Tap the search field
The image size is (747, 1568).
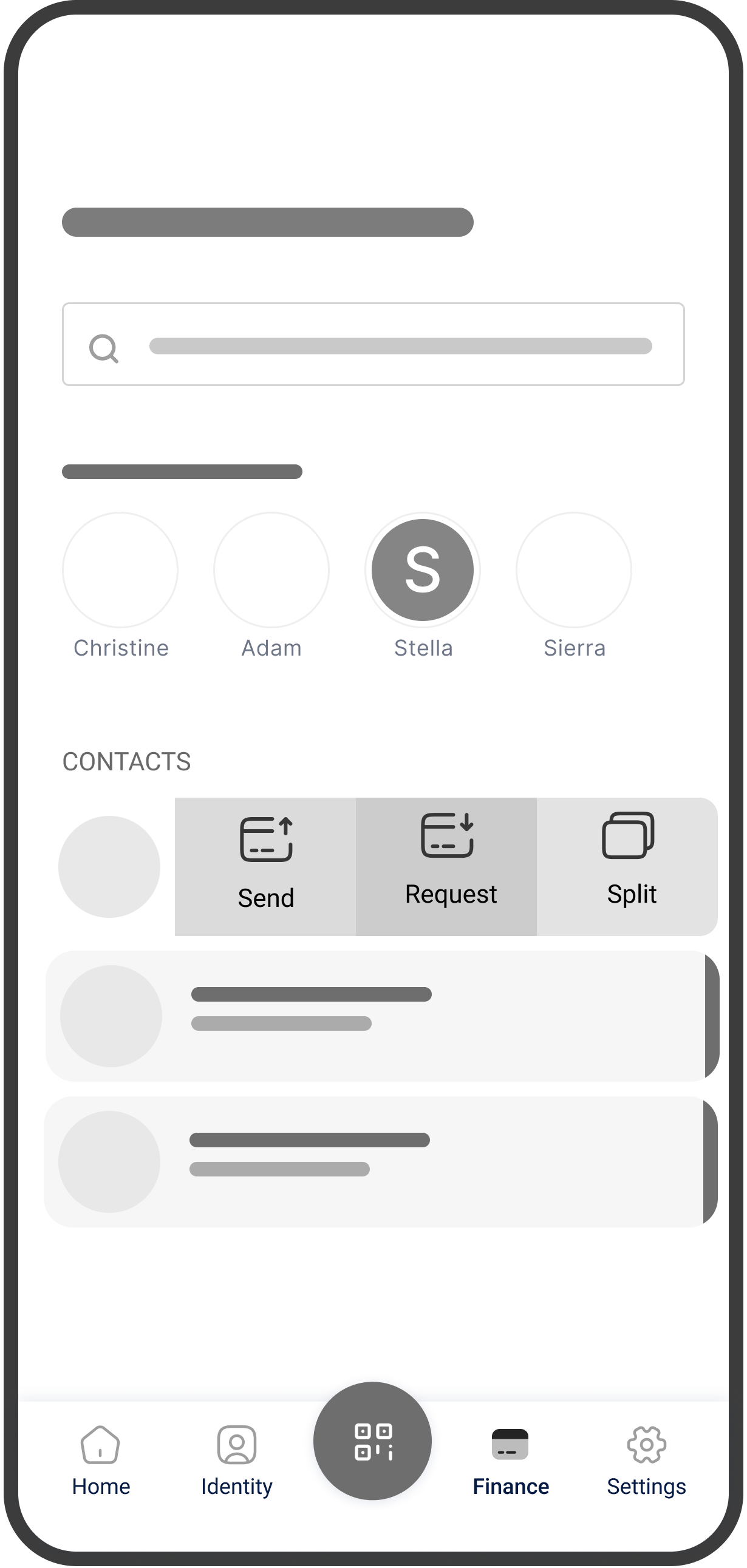(372, 345)
